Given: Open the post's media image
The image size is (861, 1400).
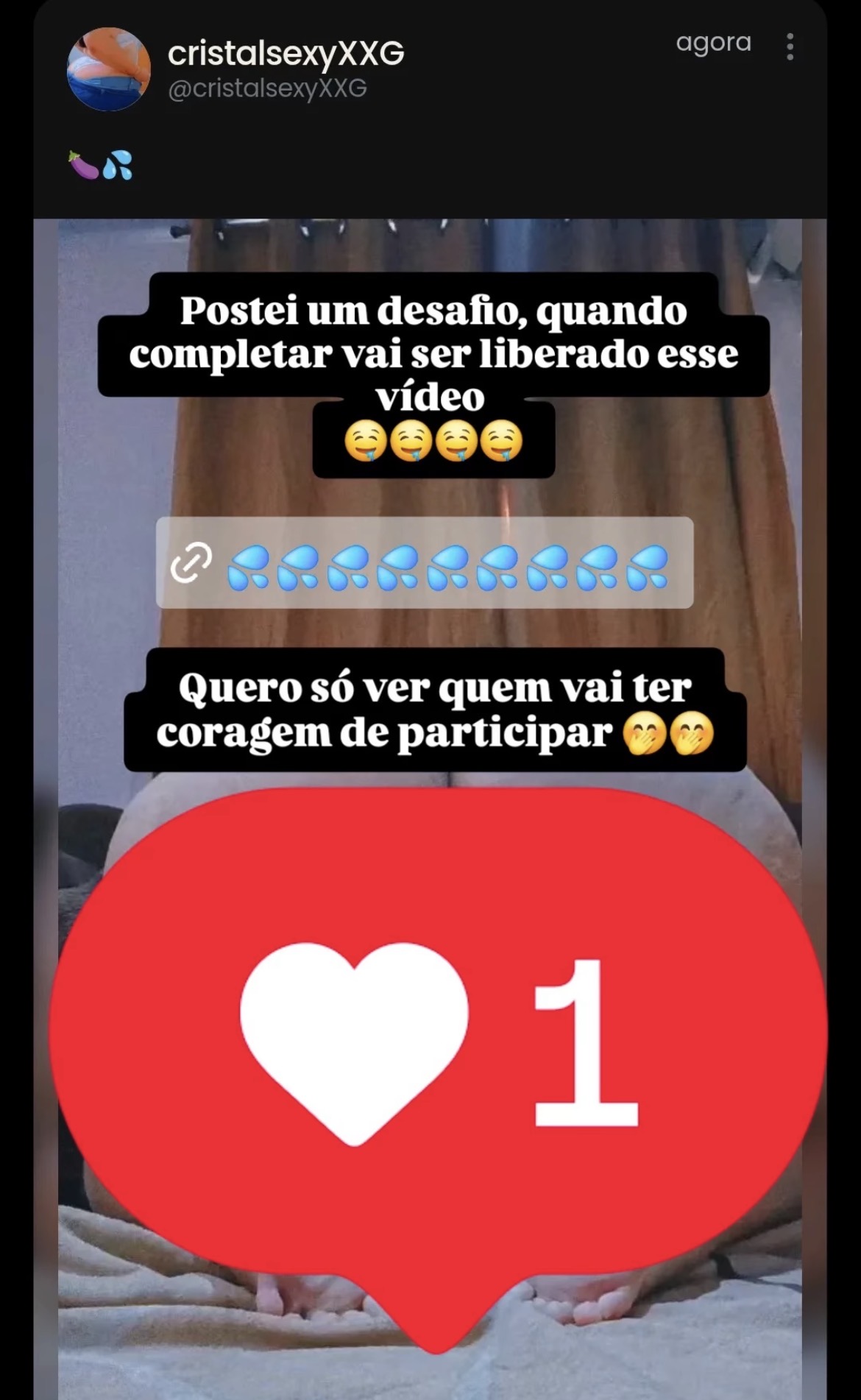Looking at the screenshot, I should click(431, 809).
